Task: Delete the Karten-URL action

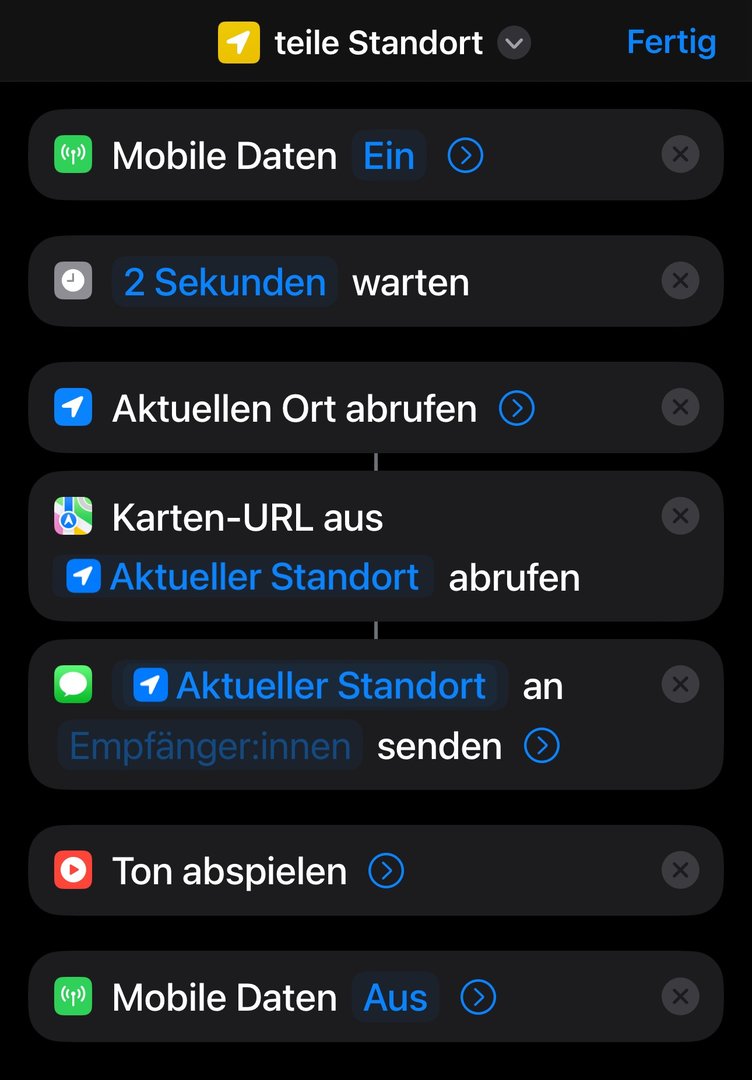Action: pyautogui.click(x=680, y=516)
